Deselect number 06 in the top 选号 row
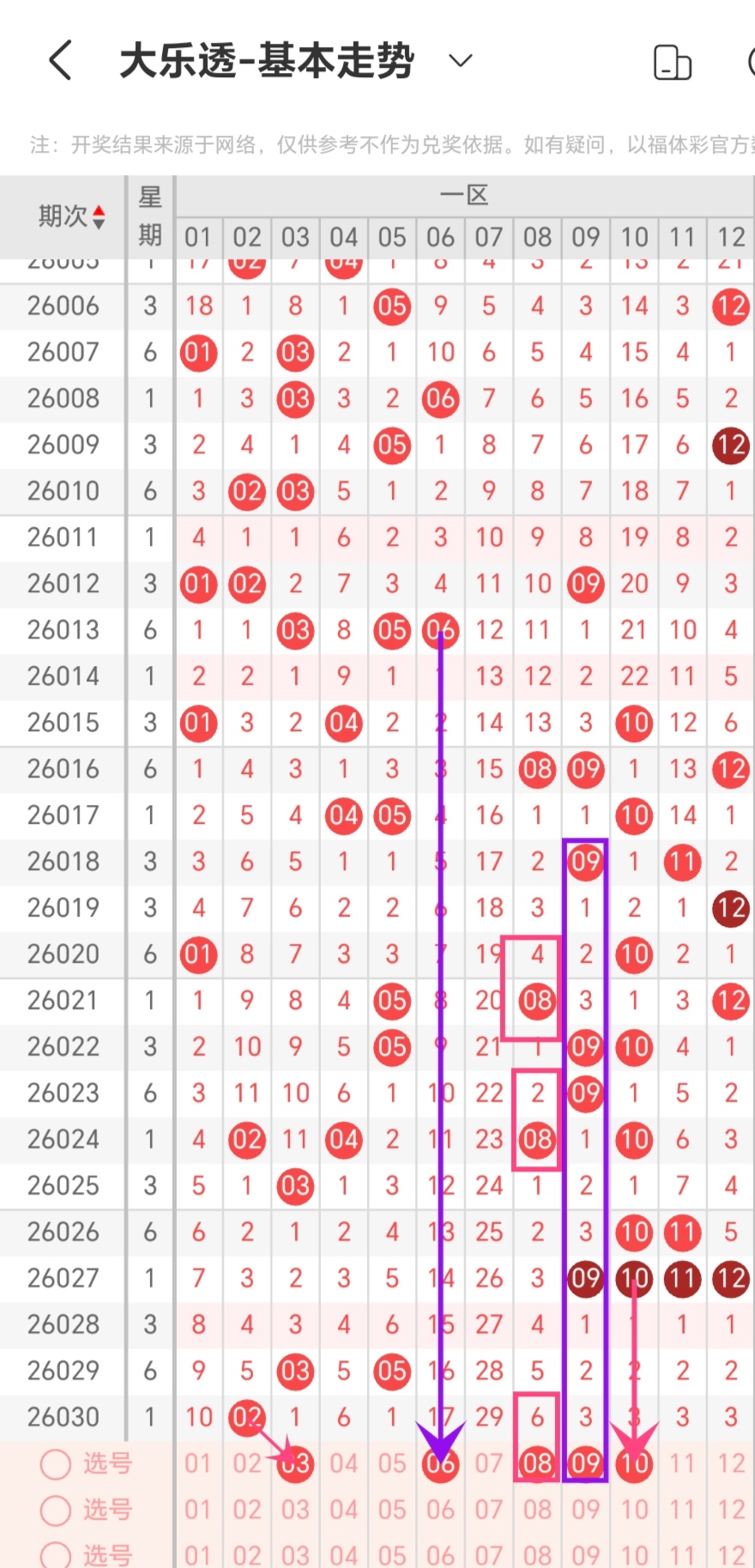 (440, 1464)
